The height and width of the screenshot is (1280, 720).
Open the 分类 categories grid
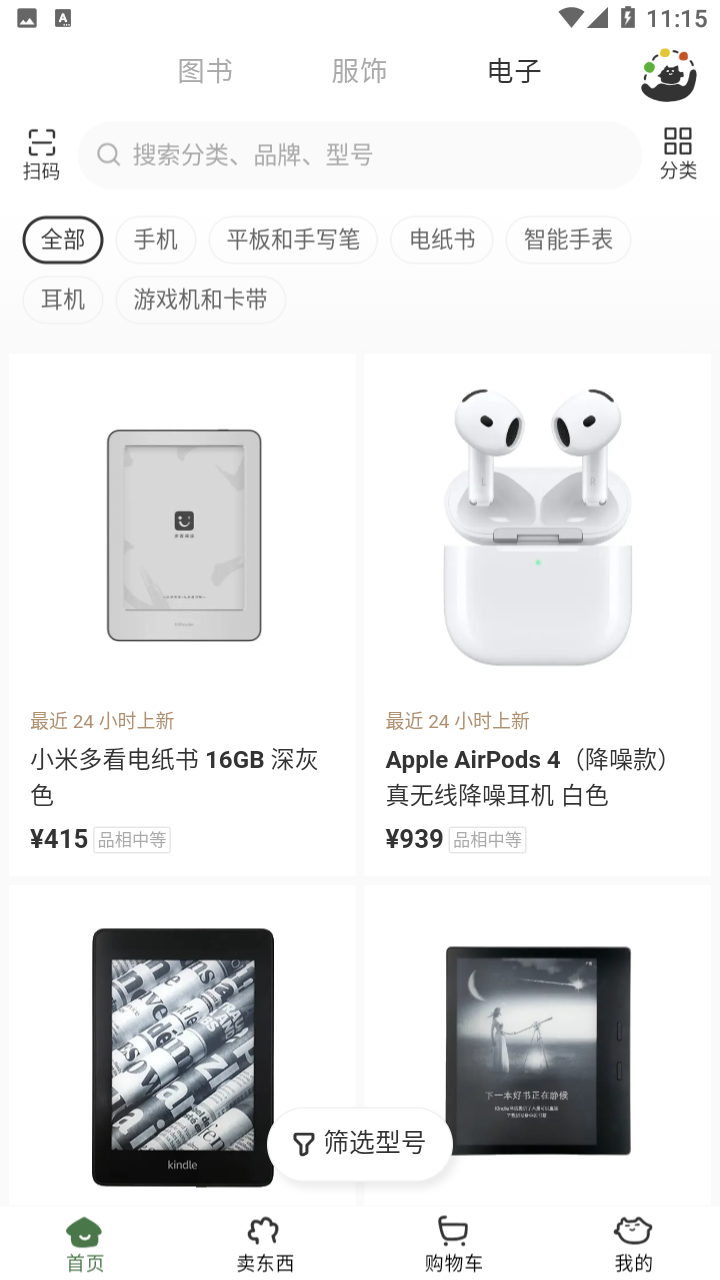[x=677, y=154]
